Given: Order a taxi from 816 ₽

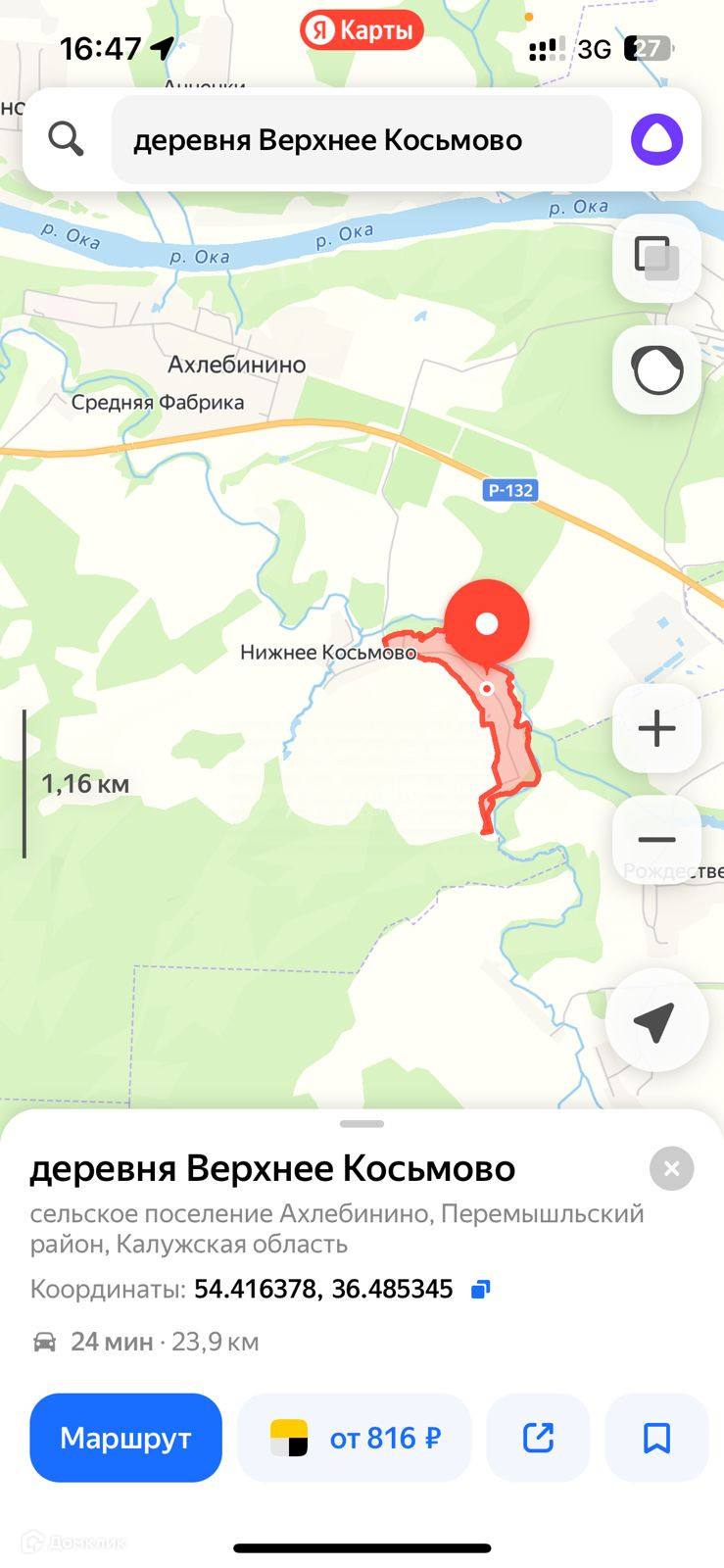Looking at the screenshot, I should (355, 1438).
